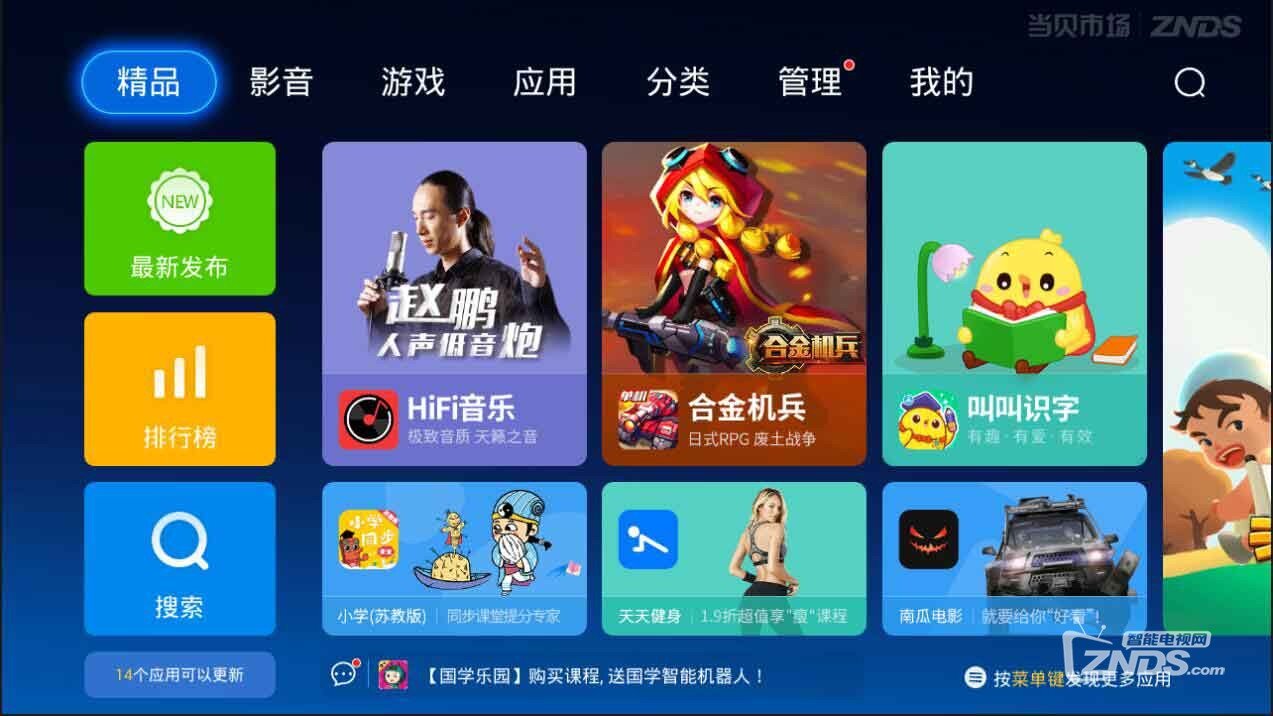The width and height of the screenshot is (1273, 716).
Task: Select the 精品 tab
Action: click(x=149, y=82)
